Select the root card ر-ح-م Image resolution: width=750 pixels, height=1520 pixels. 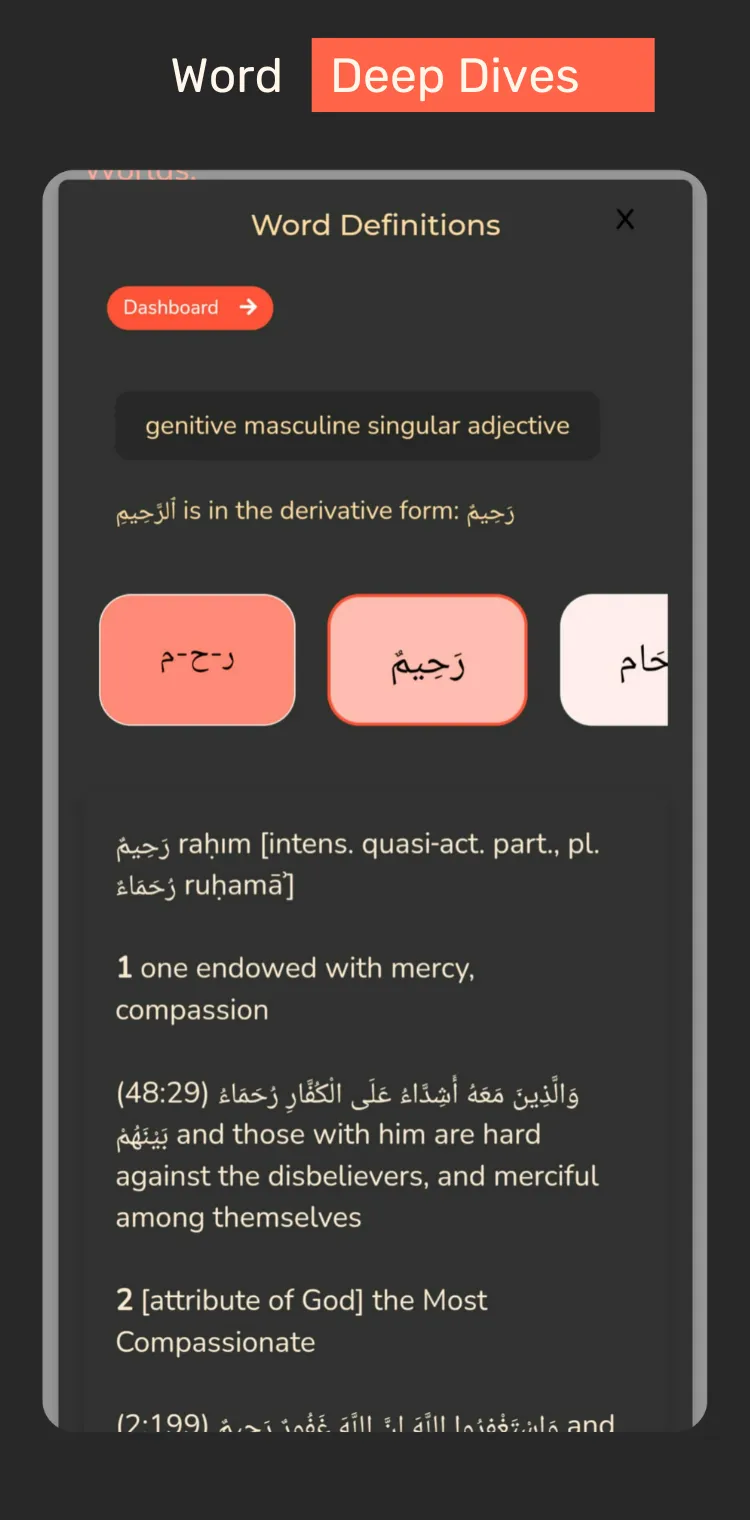197,659
